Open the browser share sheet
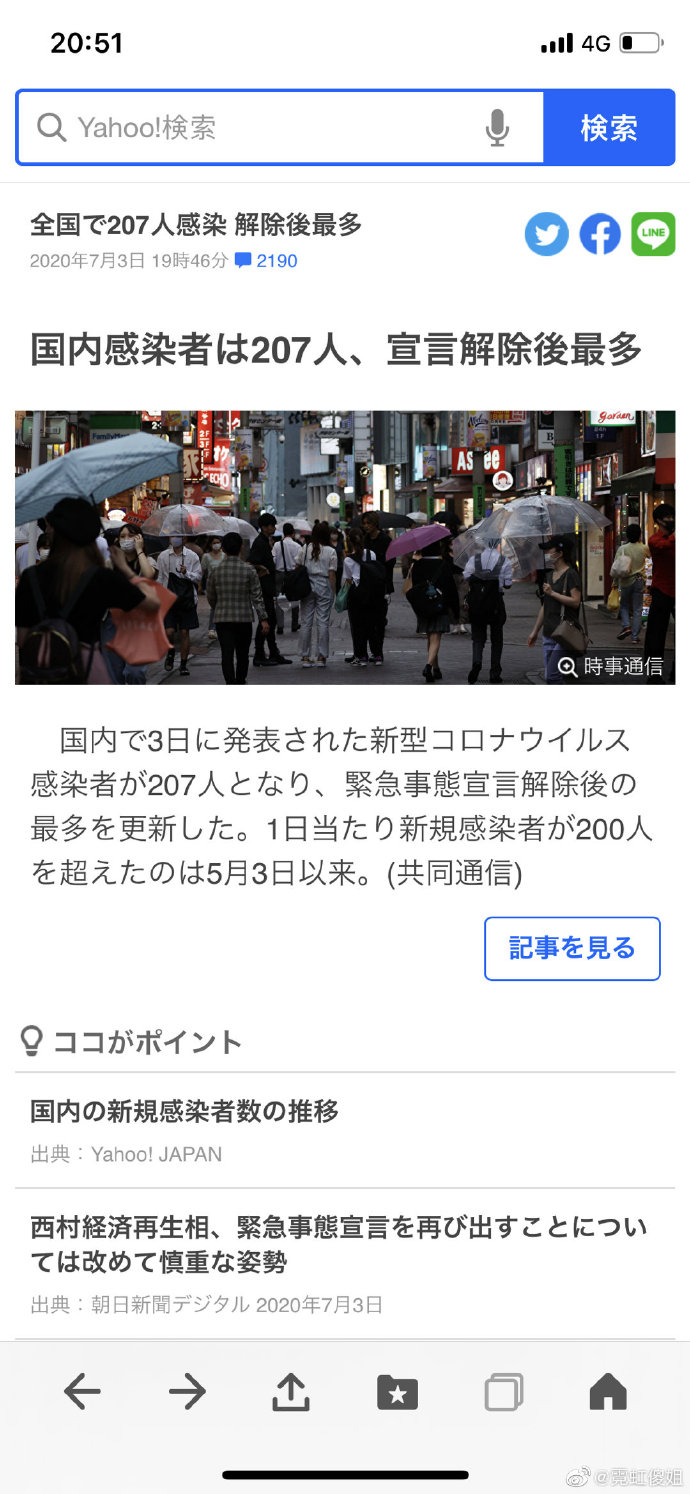This screenshot has height=1494, width=690. click(x=291, y=1391)
